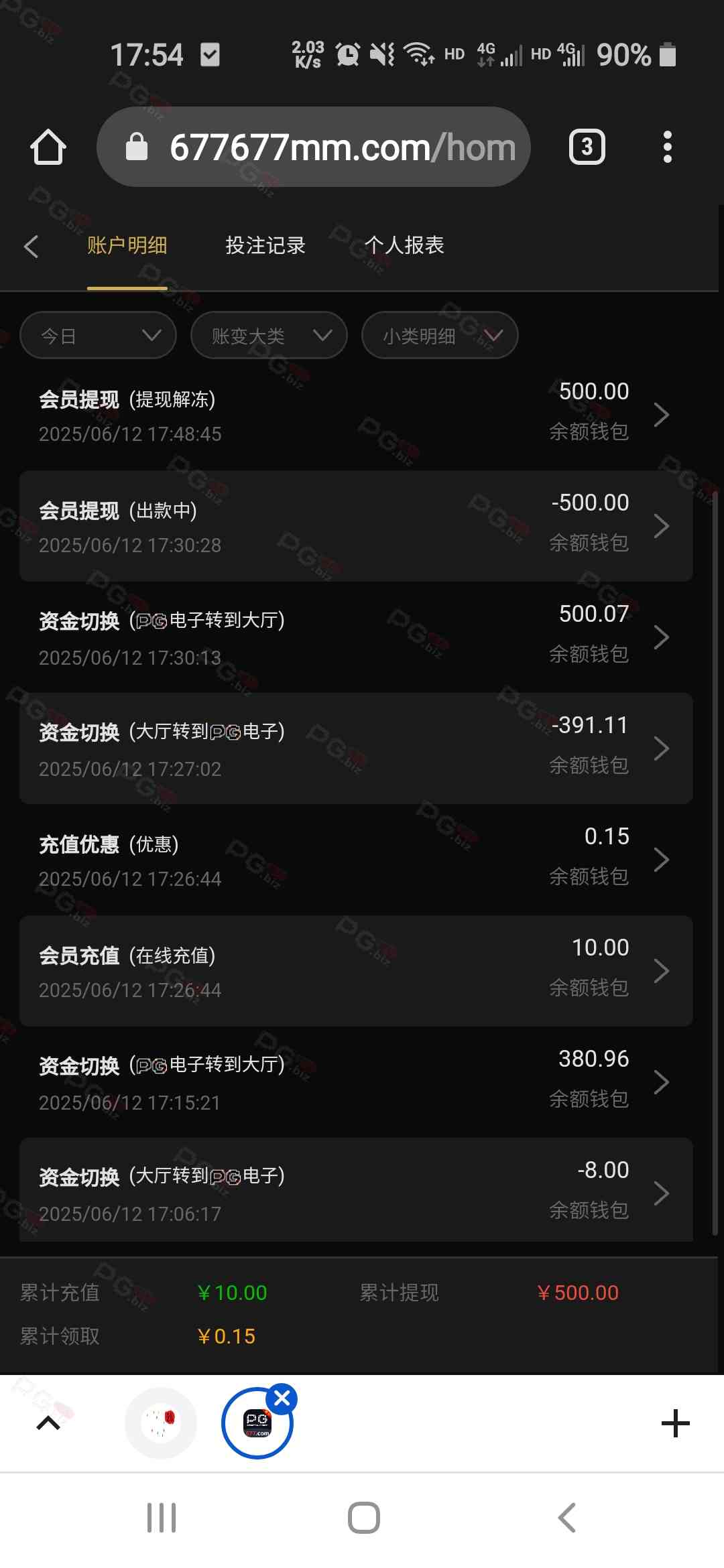Open the browser tab switcher
724x1568 pixels.
(x=587, y=147)
